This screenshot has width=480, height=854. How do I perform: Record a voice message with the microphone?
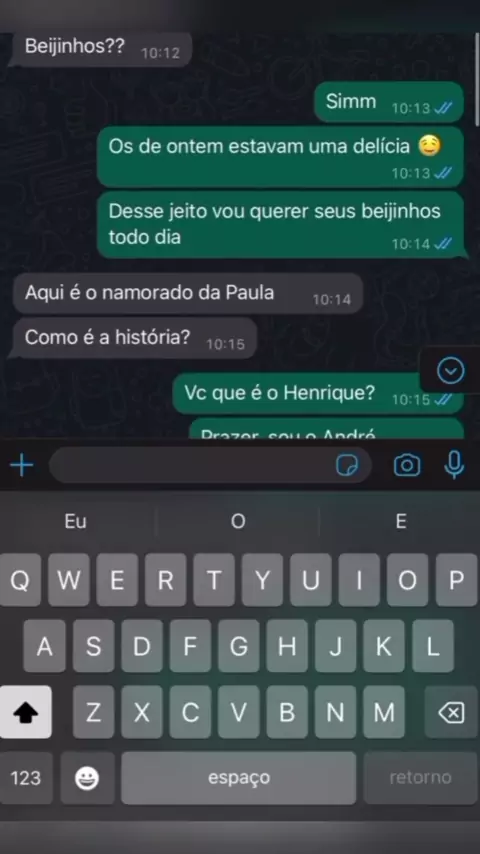tap(454, 465)
